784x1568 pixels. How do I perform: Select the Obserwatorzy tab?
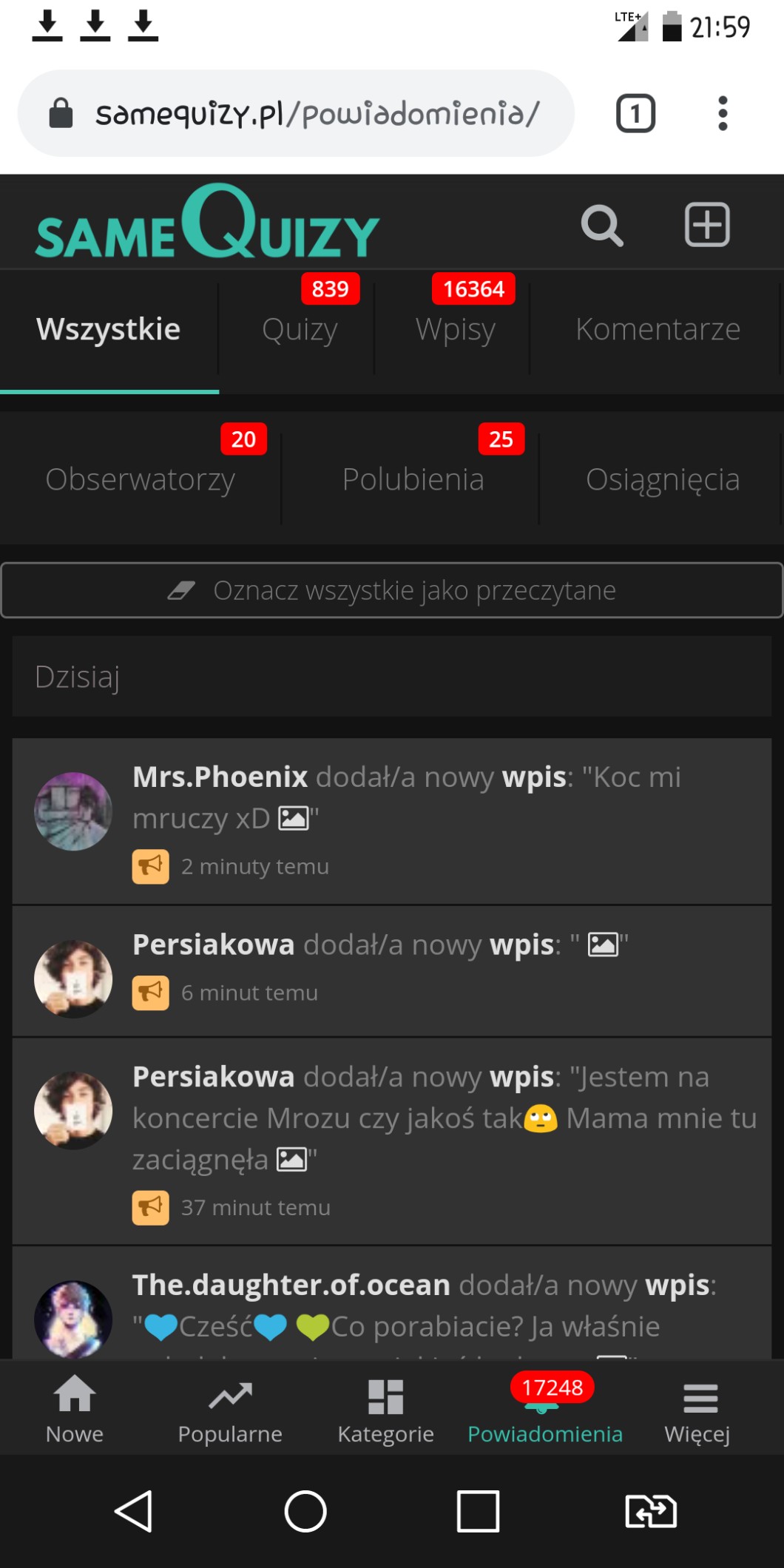[140, 479]
